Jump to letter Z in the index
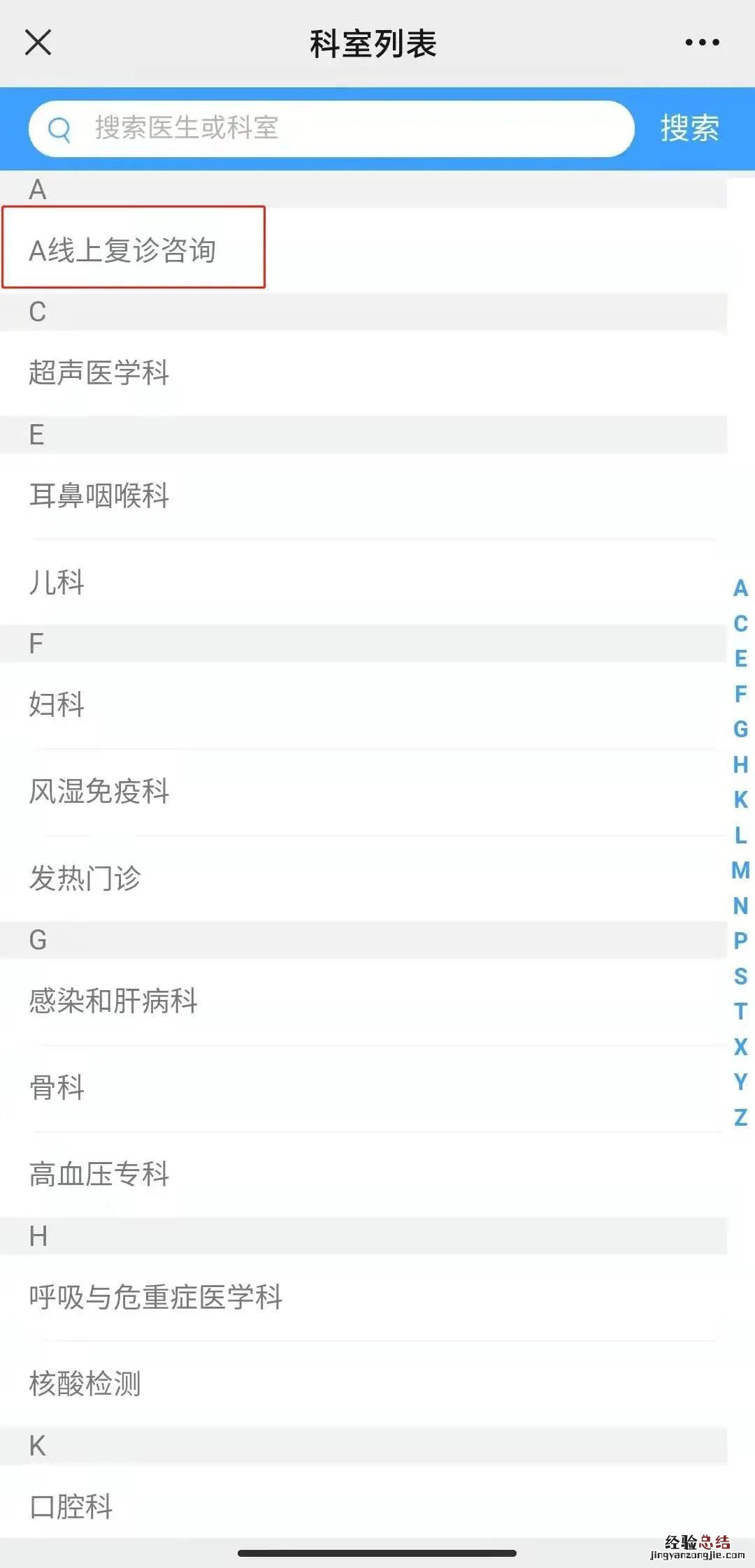Image resolution: width=755 pixels, height=1568 pixels. (740, 1117)
